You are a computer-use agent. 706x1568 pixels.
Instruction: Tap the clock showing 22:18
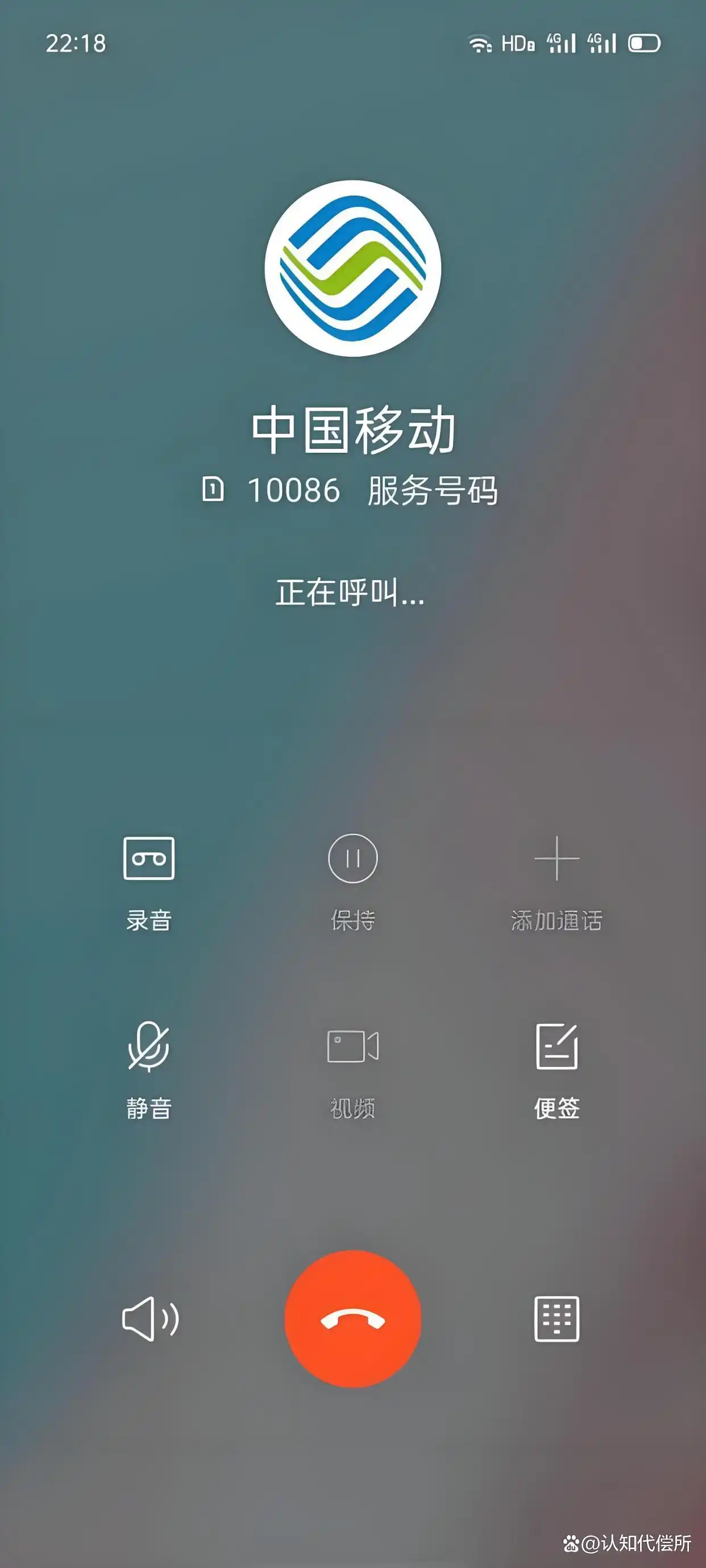[x=77, y=43]
